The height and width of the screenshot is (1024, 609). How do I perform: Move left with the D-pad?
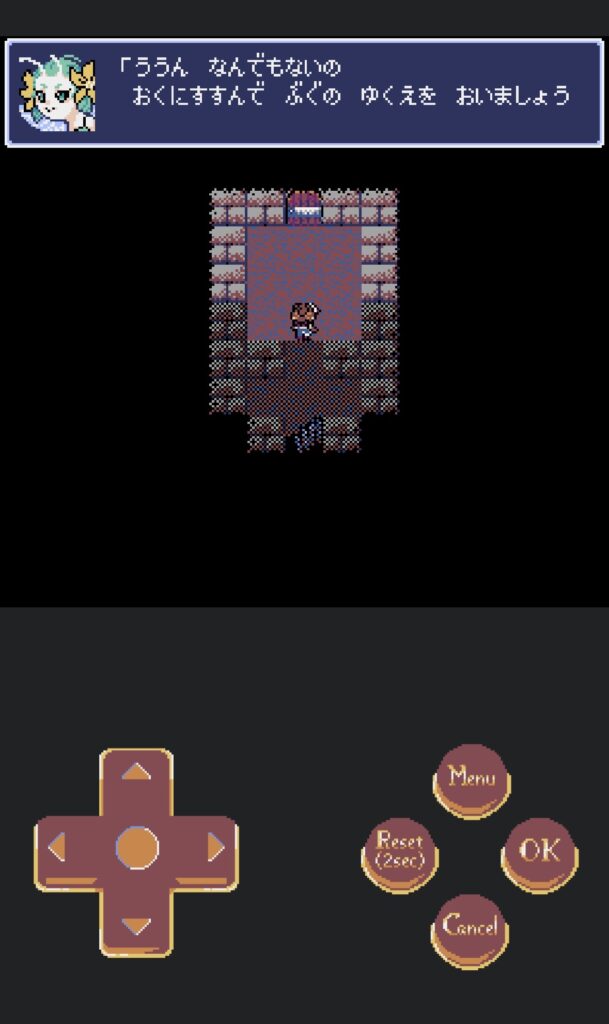point(59,849)
